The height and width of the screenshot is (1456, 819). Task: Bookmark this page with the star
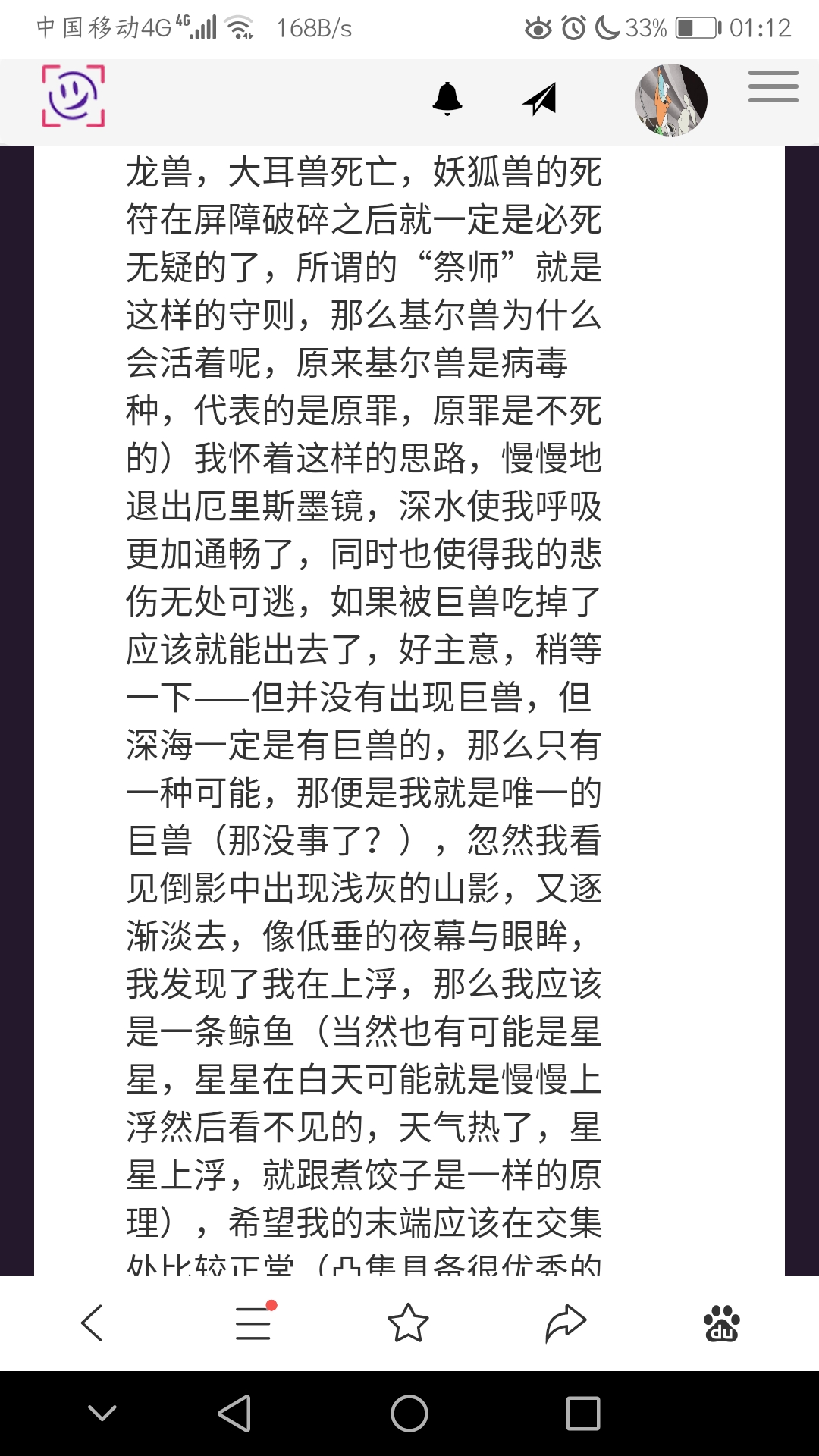pyautogui.click(x=408, y=1323)
